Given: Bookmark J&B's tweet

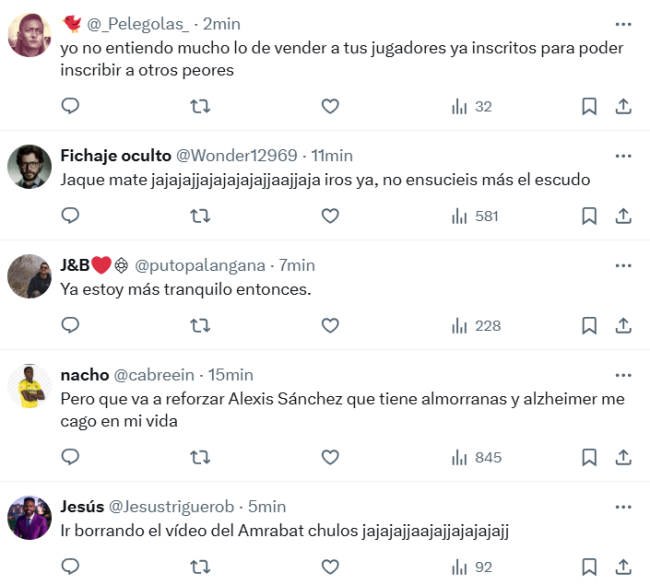Looking at the screenshot, I should point(590,325).
